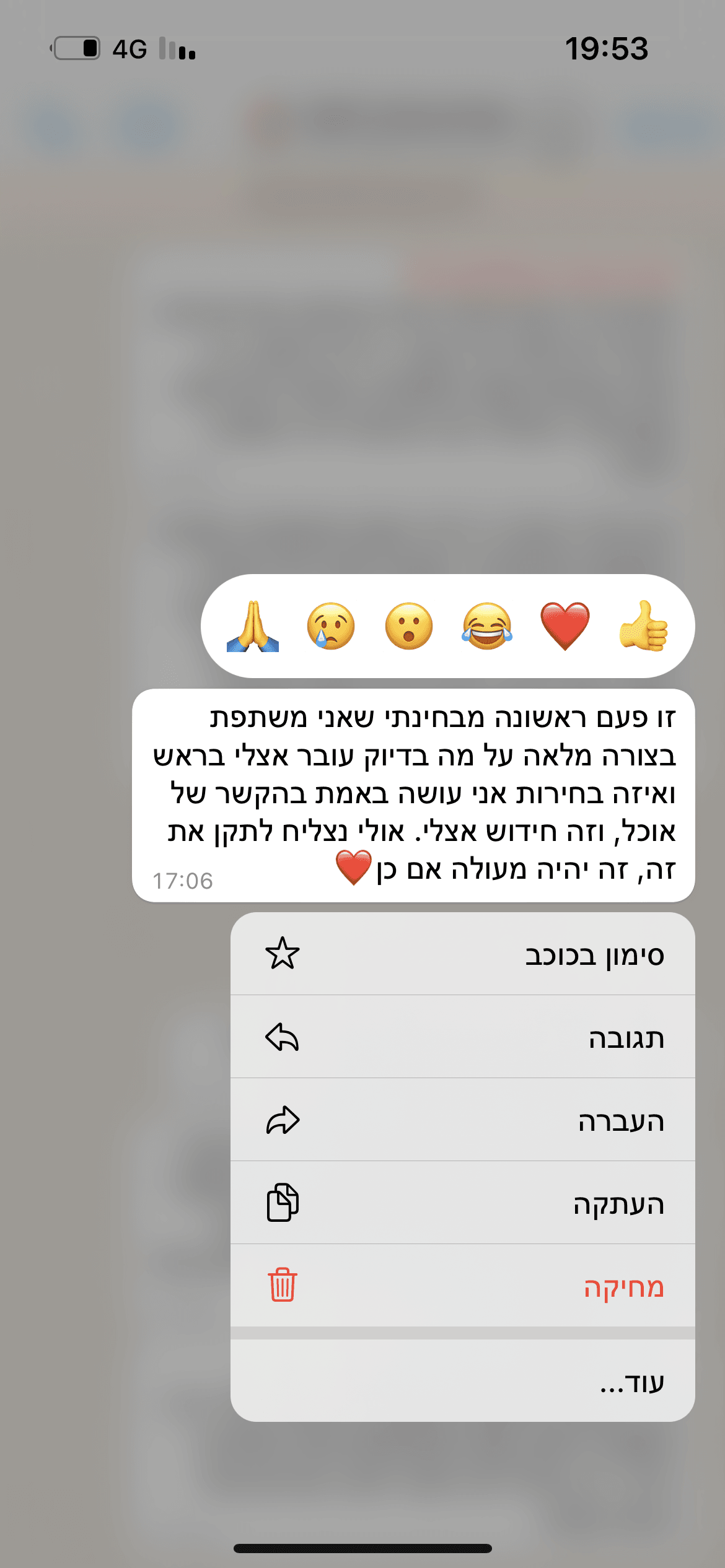Star the message via סימון בכוכב
Image resolution: width=725 pixels, height=1568 pixels.
coord(462,954)
